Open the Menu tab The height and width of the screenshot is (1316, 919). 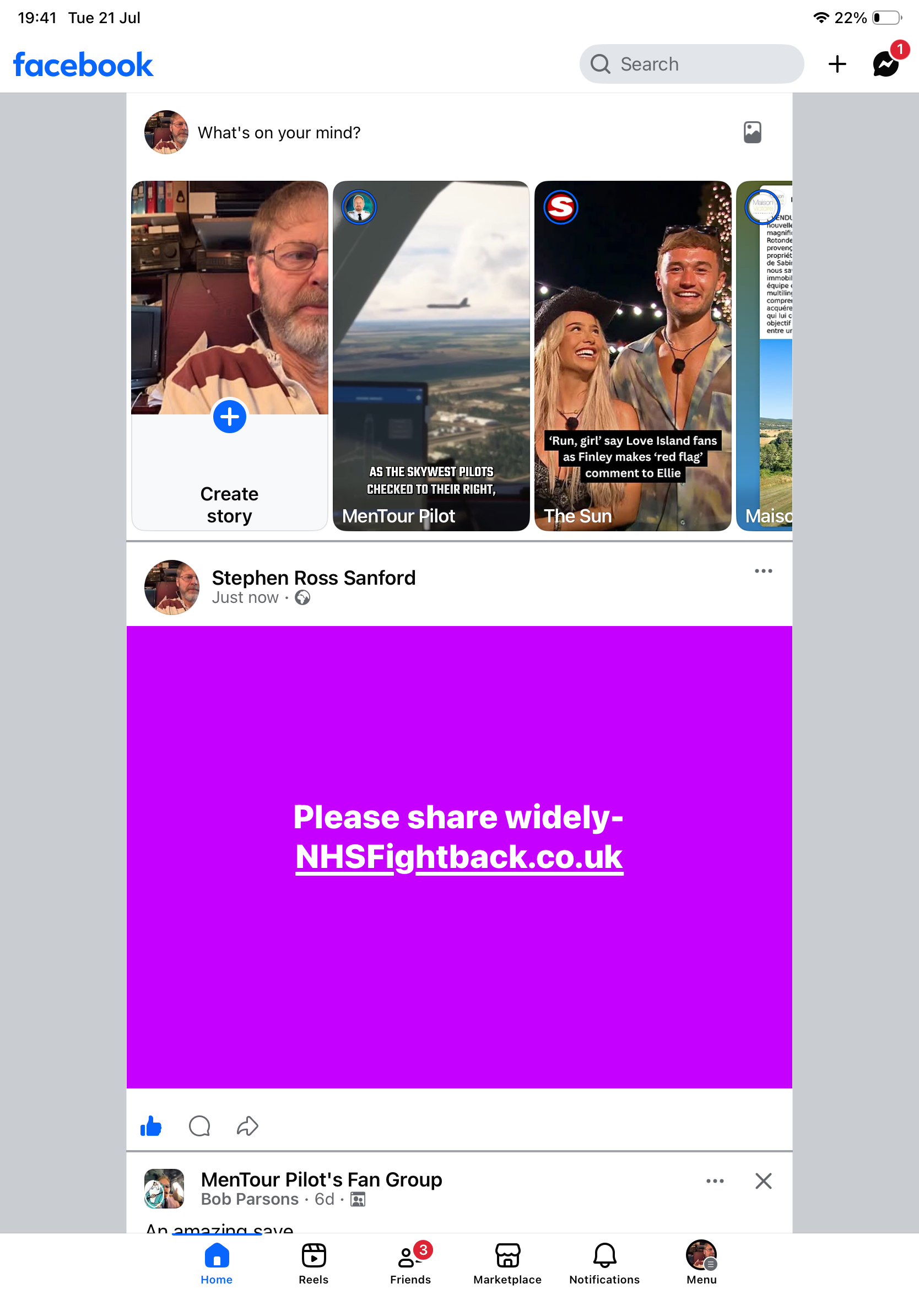point(702,1263)
